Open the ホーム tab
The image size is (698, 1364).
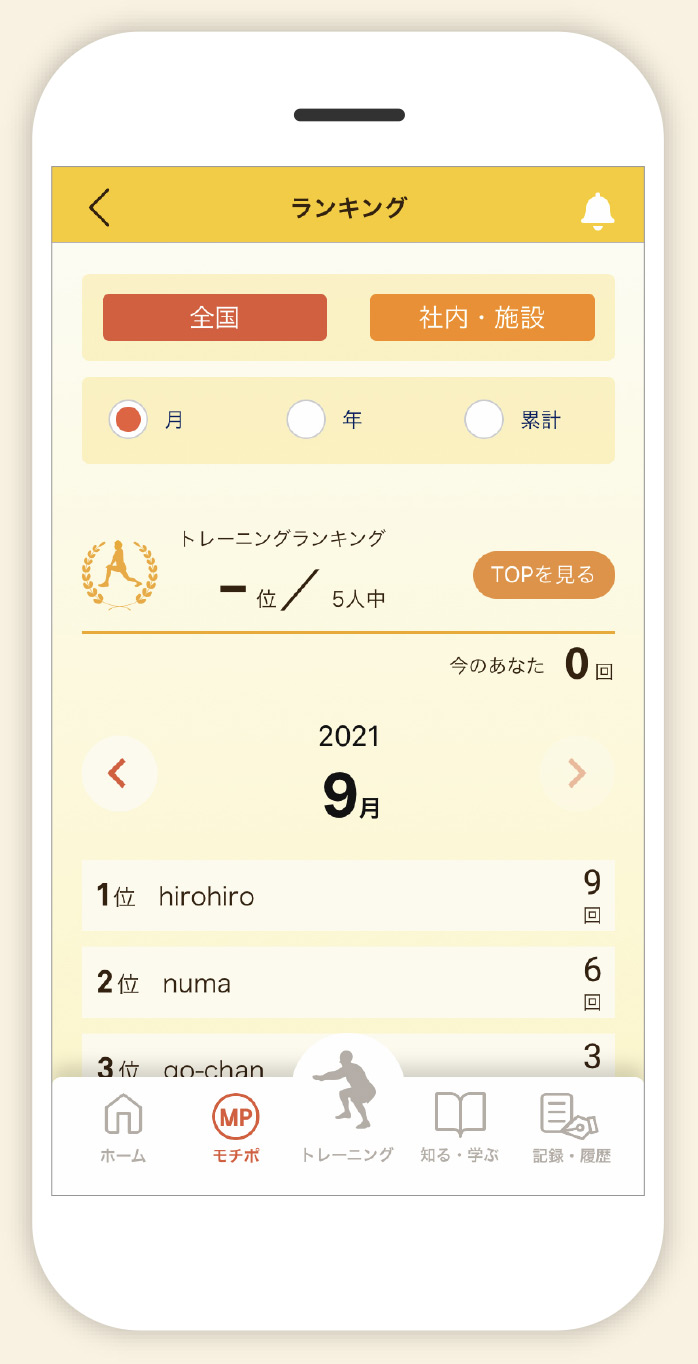123,1128
